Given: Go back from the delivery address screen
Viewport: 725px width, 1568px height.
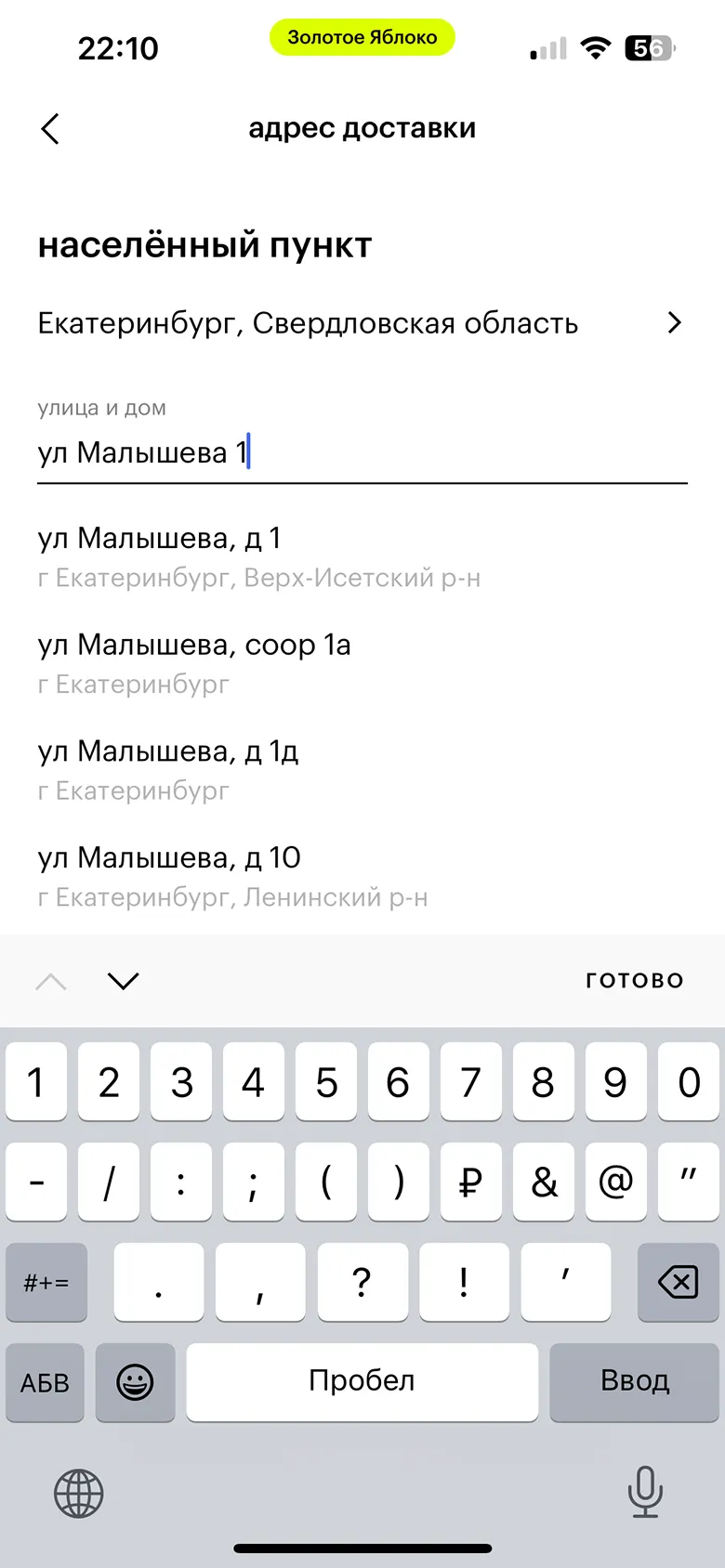Looking at the screenshot, I should pos(50,129).
